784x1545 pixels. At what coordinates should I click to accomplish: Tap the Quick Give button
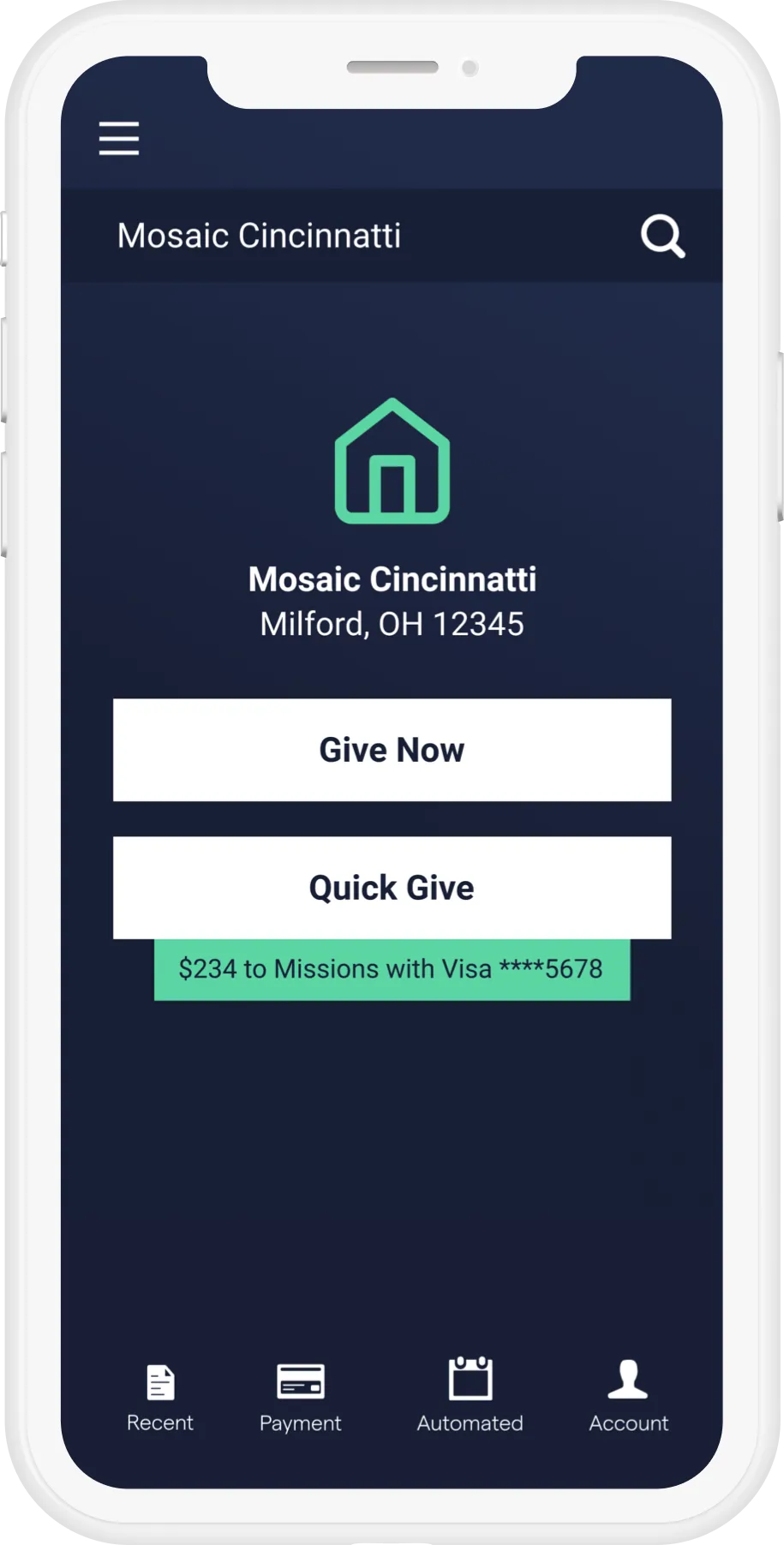(392, 888)
